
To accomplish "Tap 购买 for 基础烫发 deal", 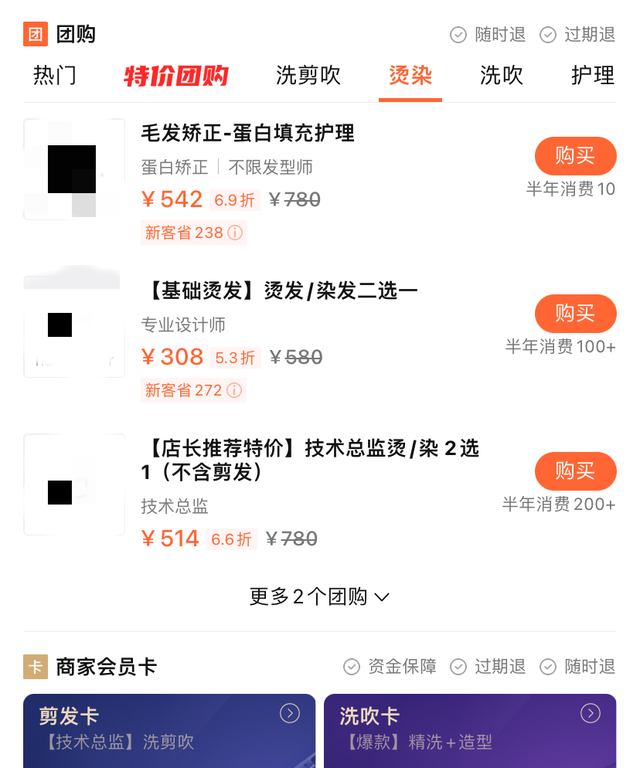I will pos(575,313).
